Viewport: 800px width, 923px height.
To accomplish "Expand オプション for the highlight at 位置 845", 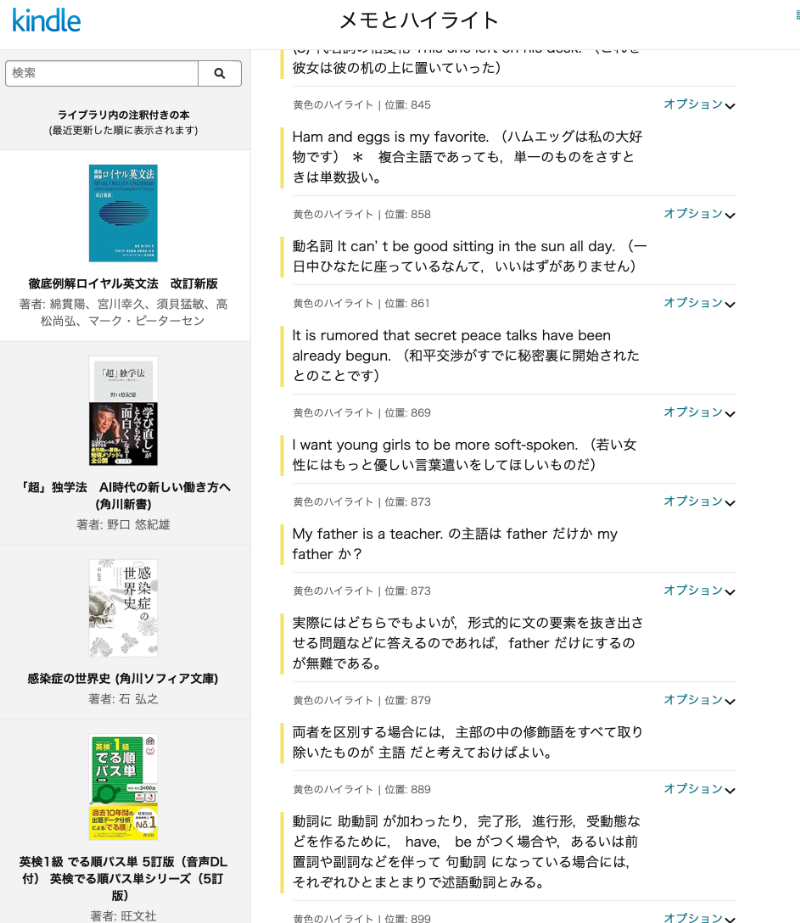I will coord(699,104).
